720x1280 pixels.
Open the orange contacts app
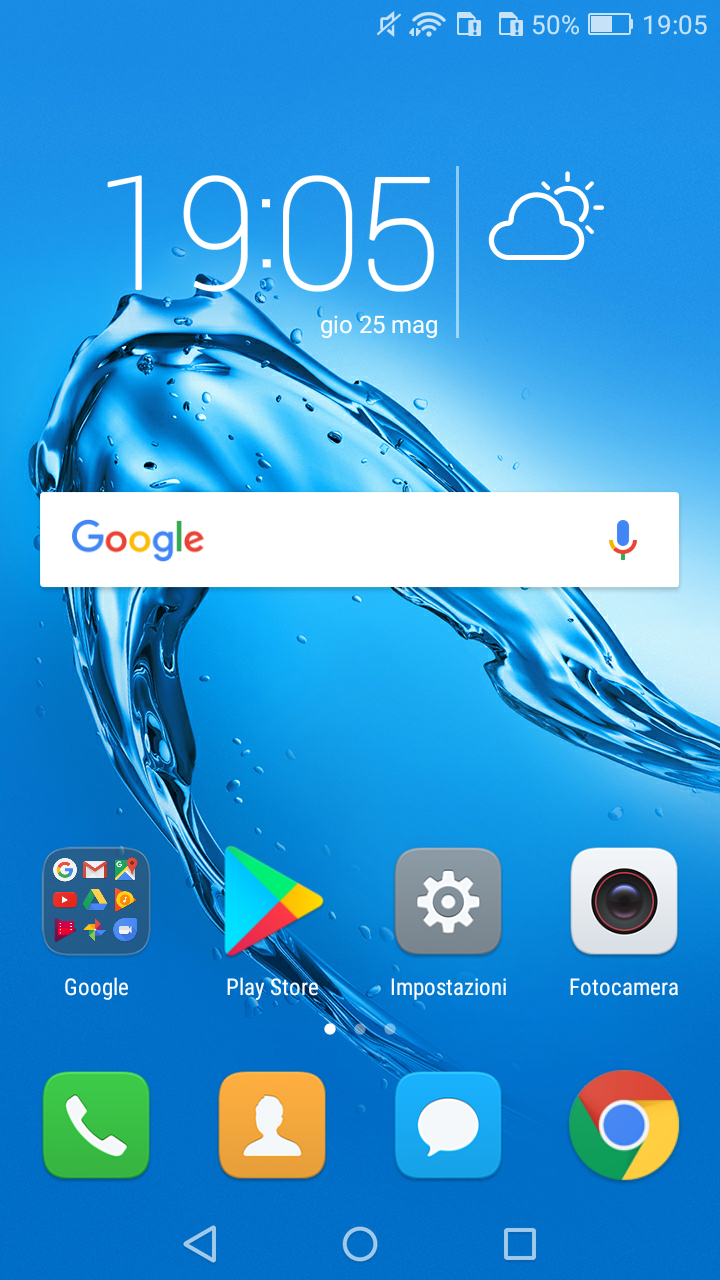point(272,1125)
